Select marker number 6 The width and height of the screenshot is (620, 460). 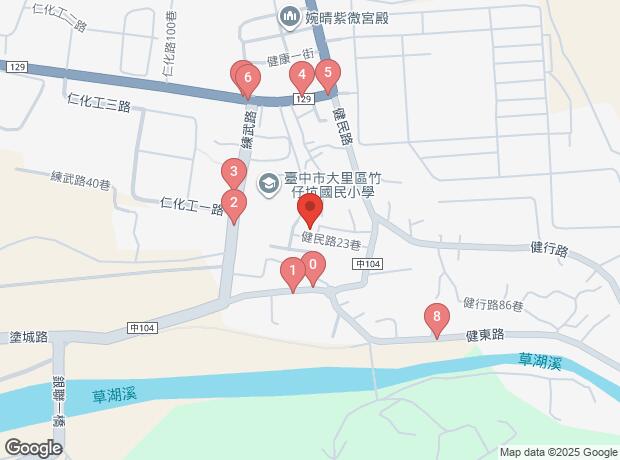247,78
